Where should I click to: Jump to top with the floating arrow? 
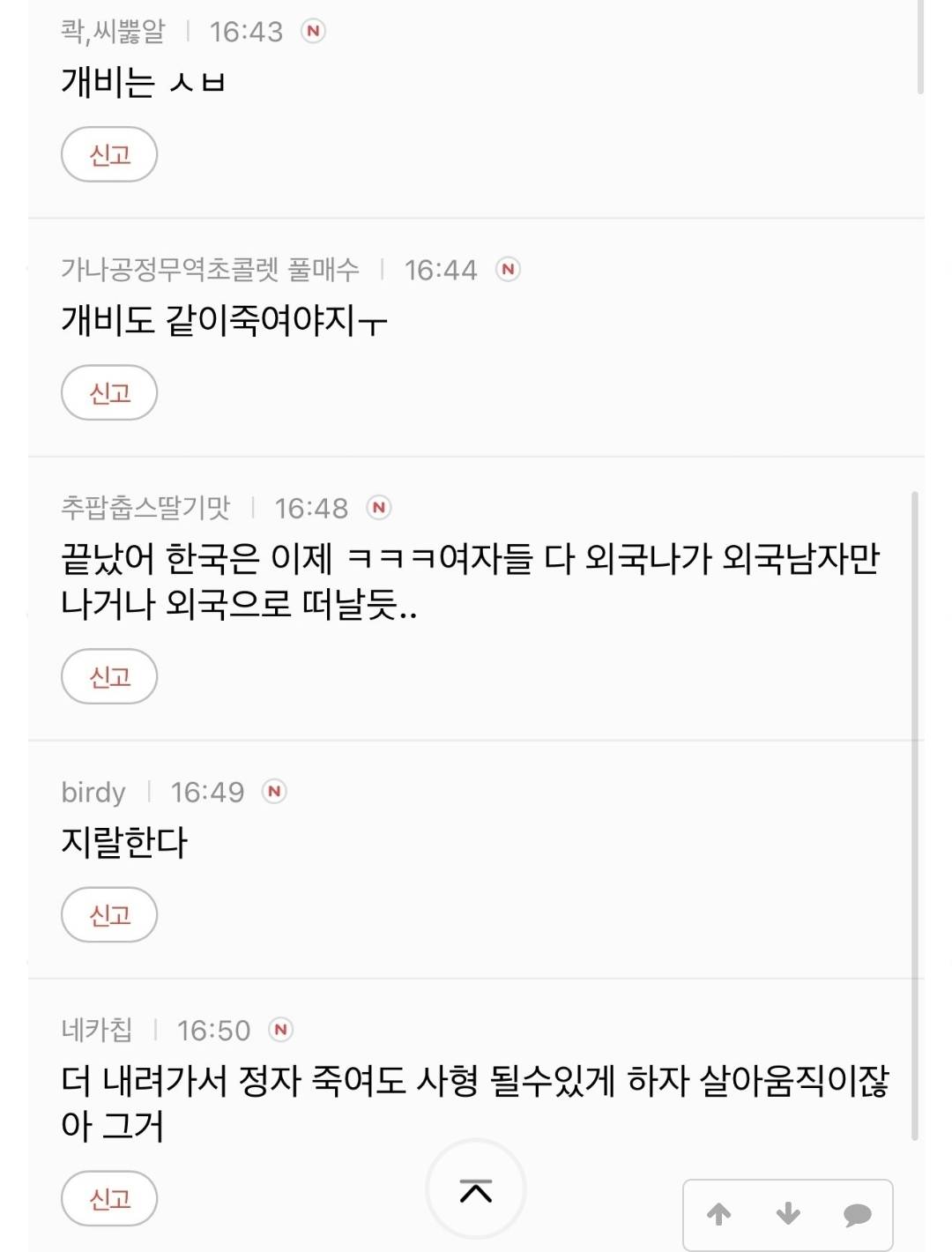476,1190
